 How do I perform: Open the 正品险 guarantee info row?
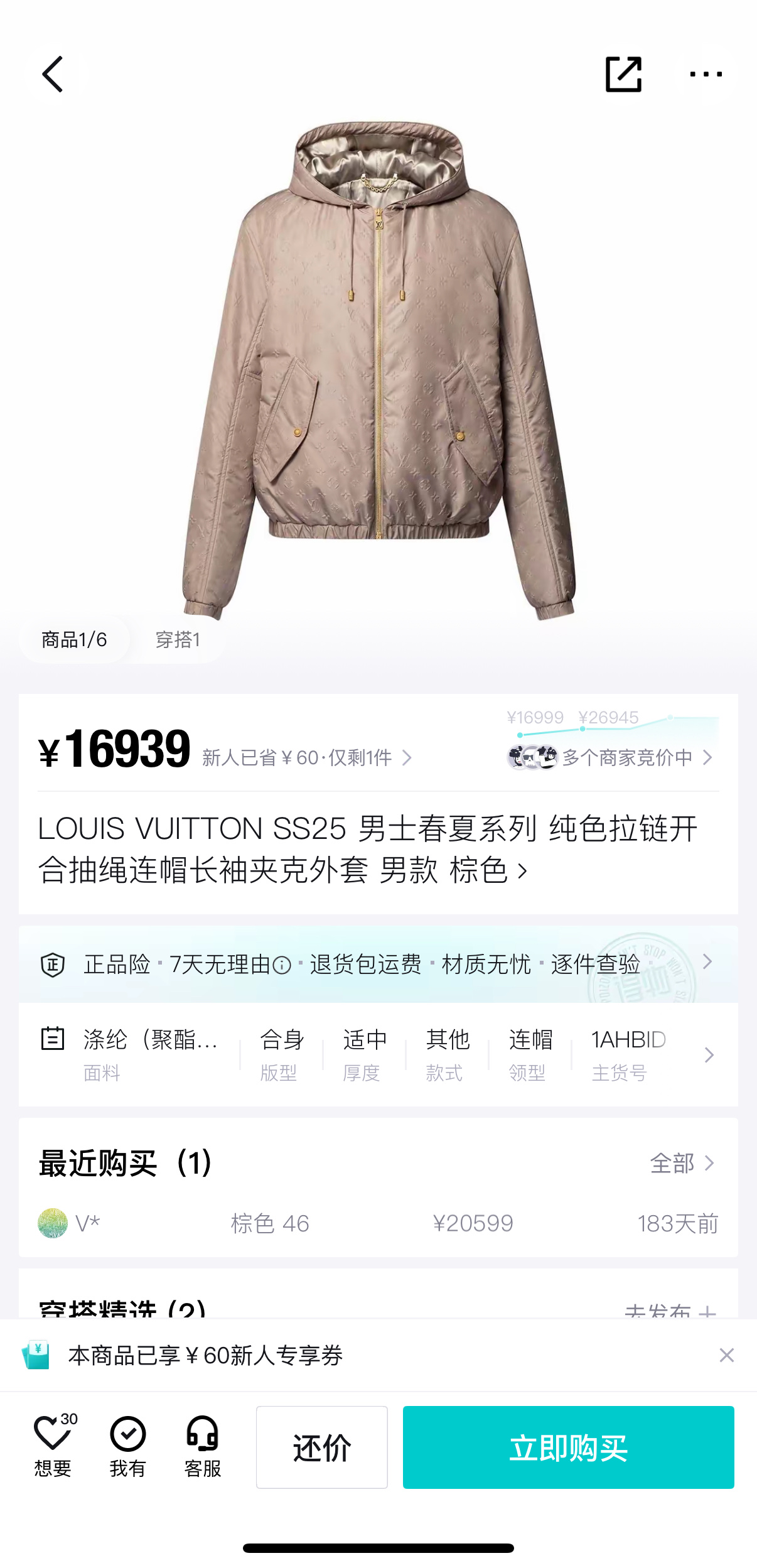[x=378, y=964]
